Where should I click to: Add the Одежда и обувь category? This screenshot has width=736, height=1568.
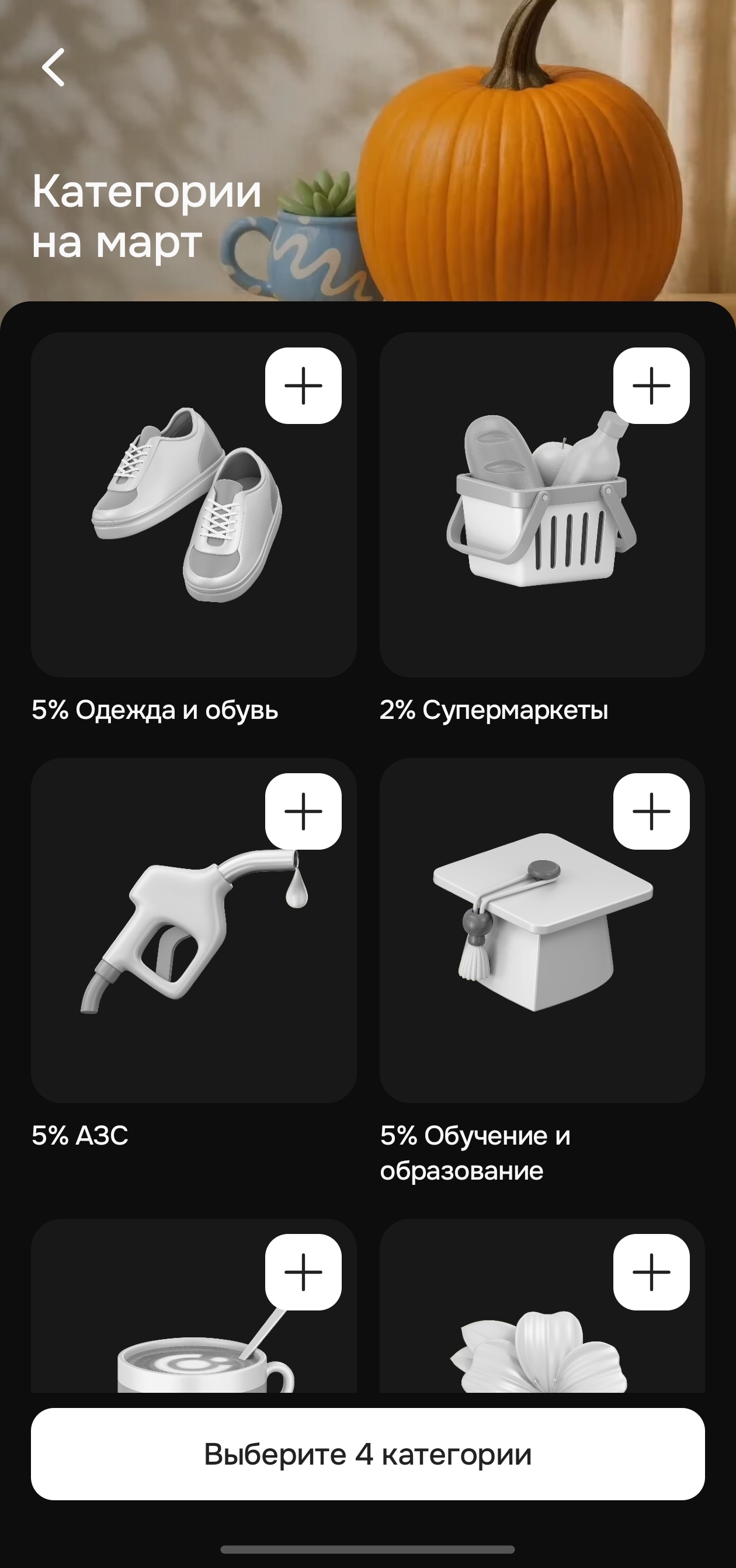tap(303, 385)
